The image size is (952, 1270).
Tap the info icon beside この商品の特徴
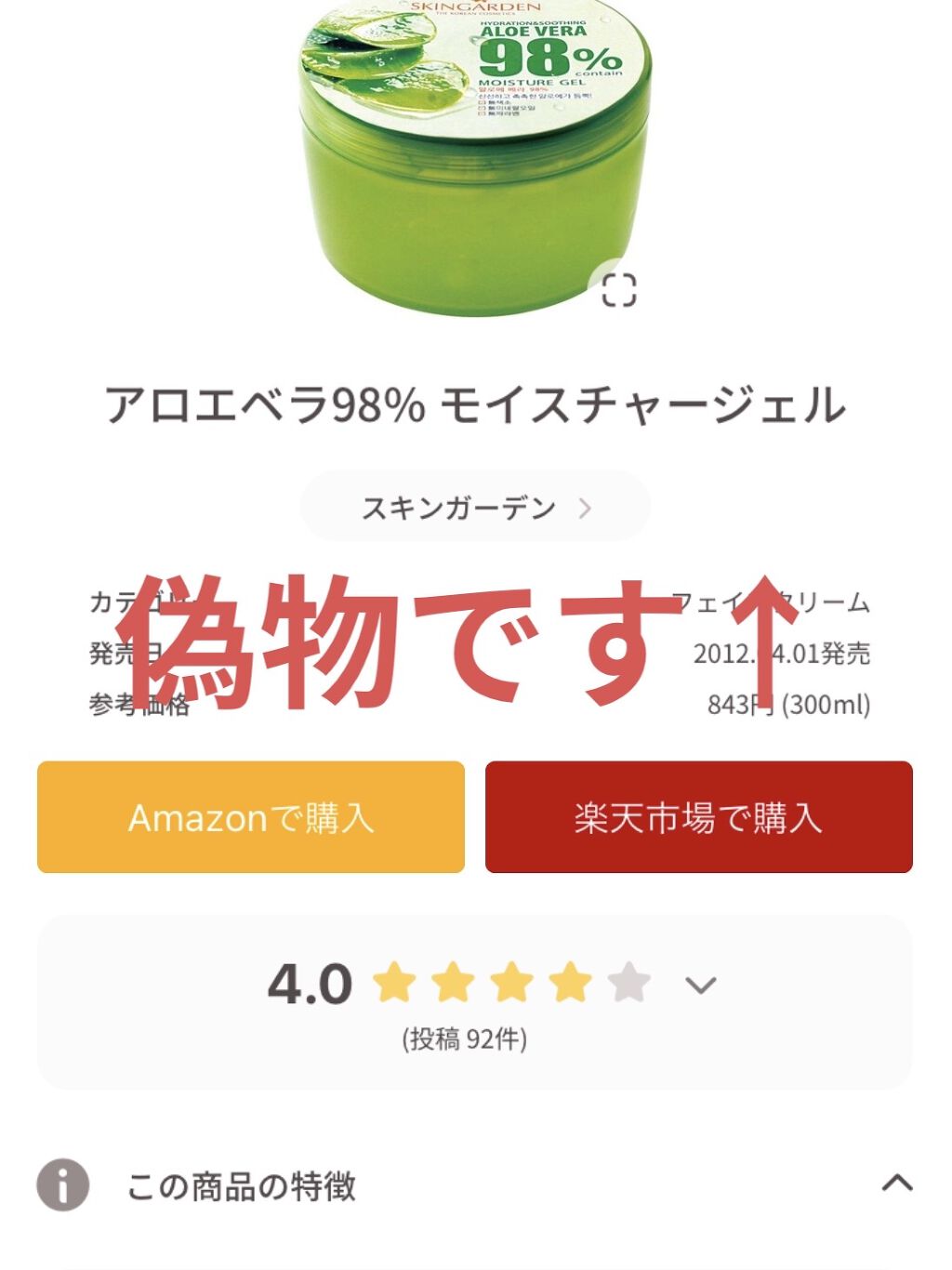coord(61,1184)
